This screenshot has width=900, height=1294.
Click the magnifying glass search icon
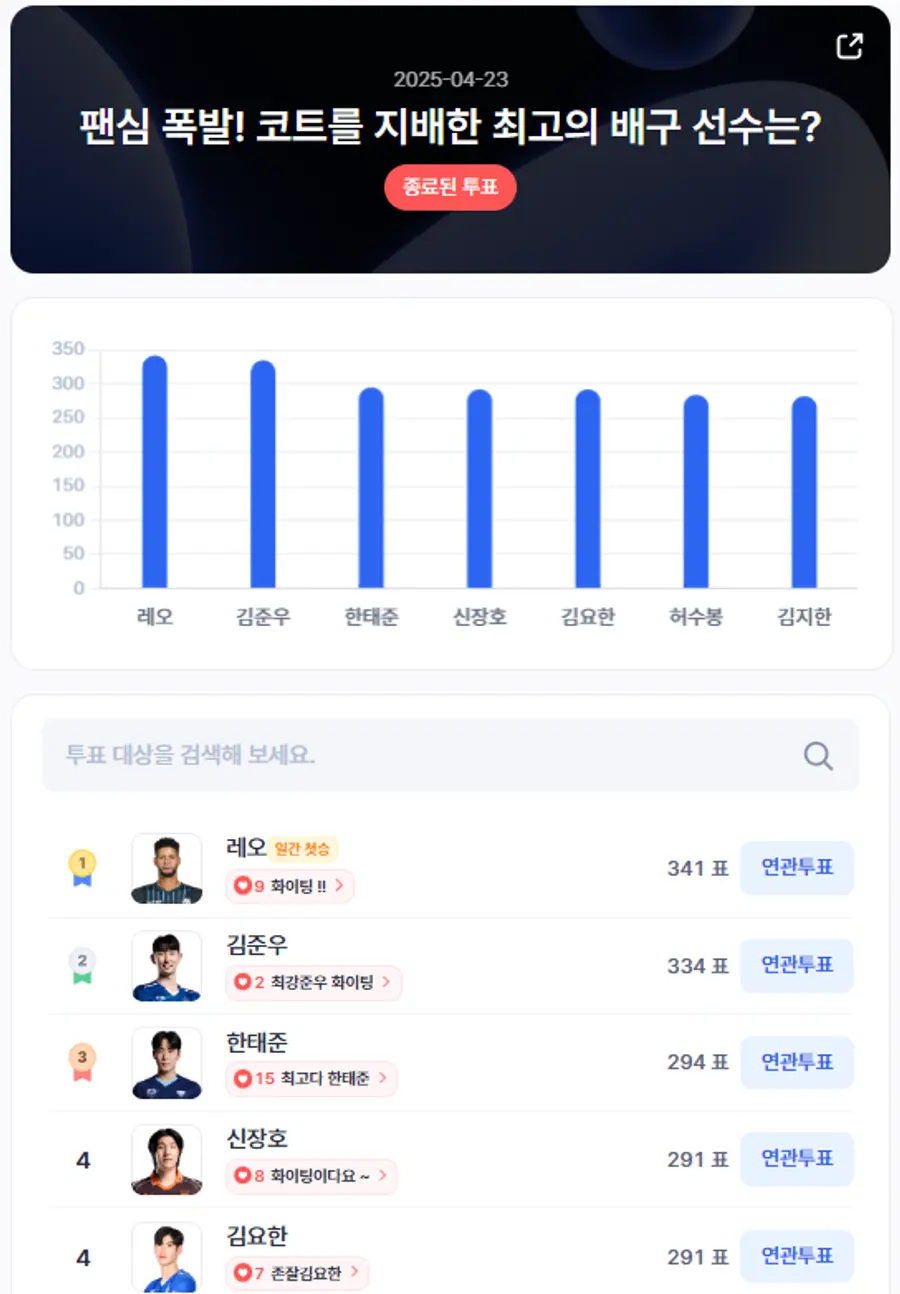(x=819, y=756)
